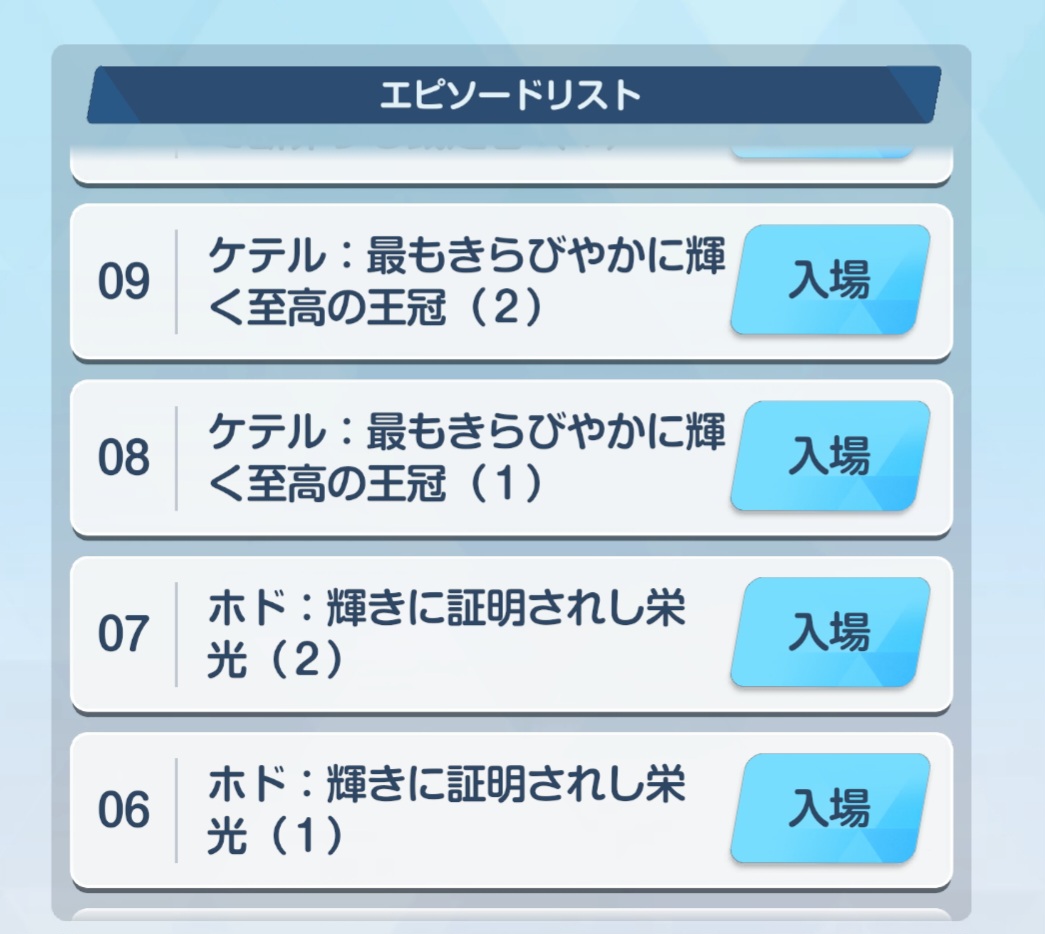Viewport: 1045px width, 934px height.
Task: Tap 入場 for episode 09
Action: (829, 280)
